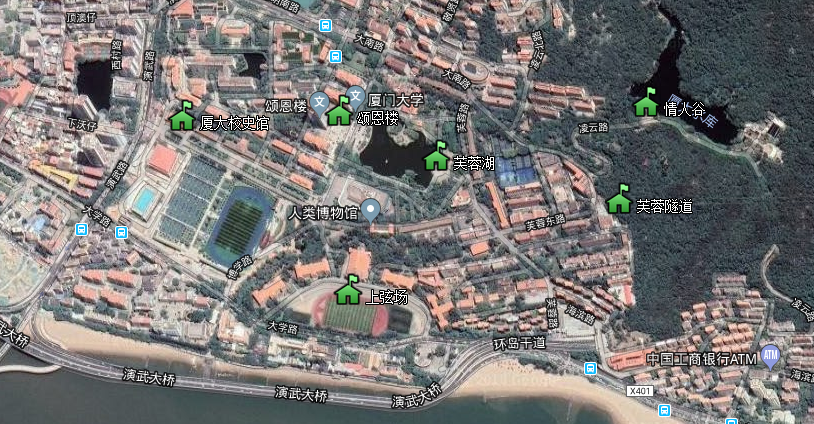Open the 情人谷 location marker
The height and width of the screenshot is (424, 814).
coord(646,104)
